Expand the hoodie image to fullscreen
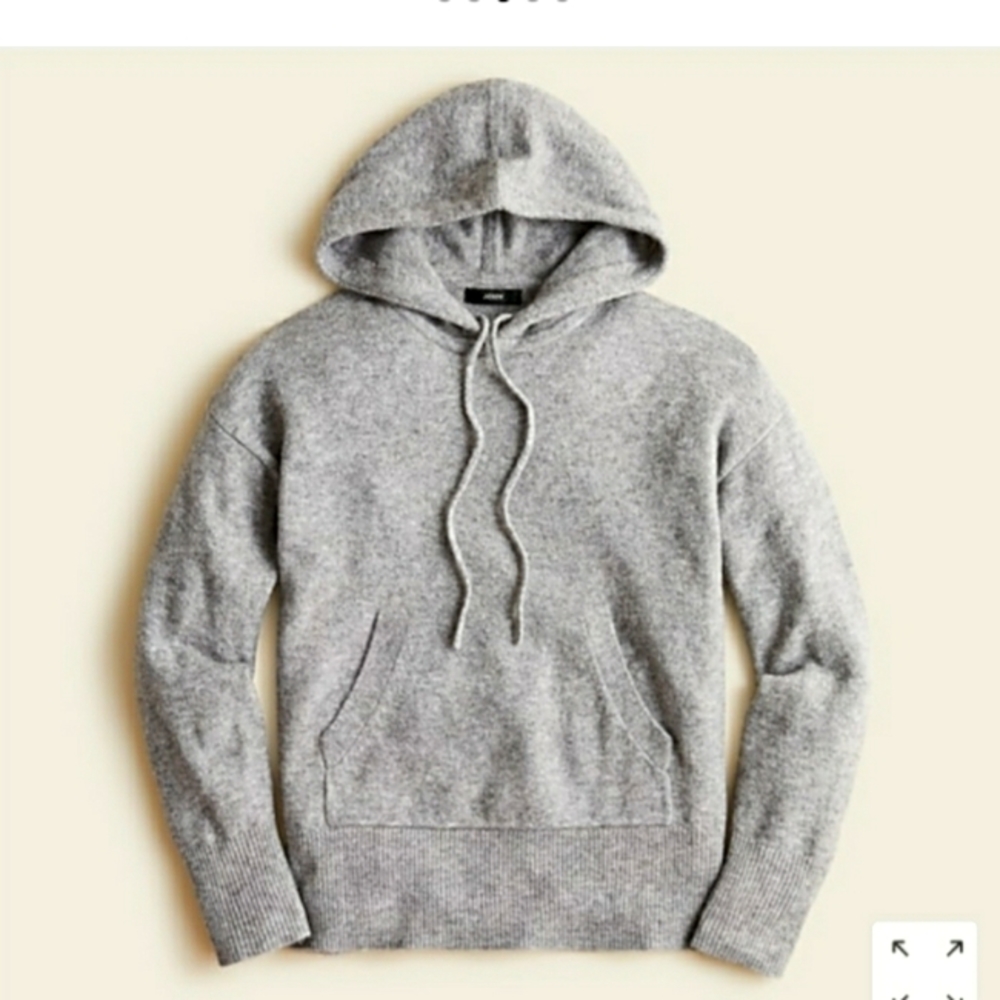The image size is (1000, 1000). point(925,960)
